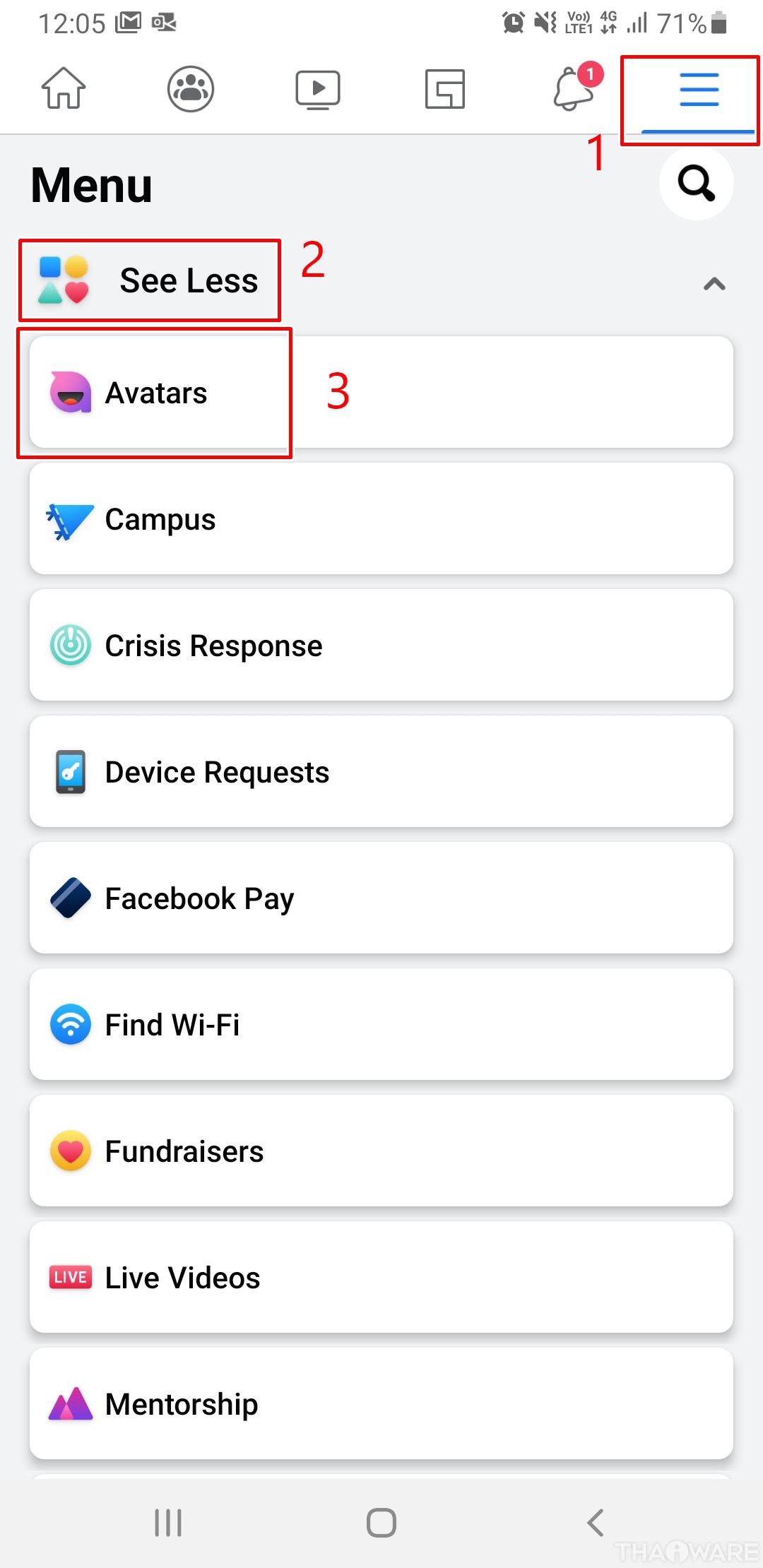
Task: Open the Watch video tab
Action: point(318,89)
